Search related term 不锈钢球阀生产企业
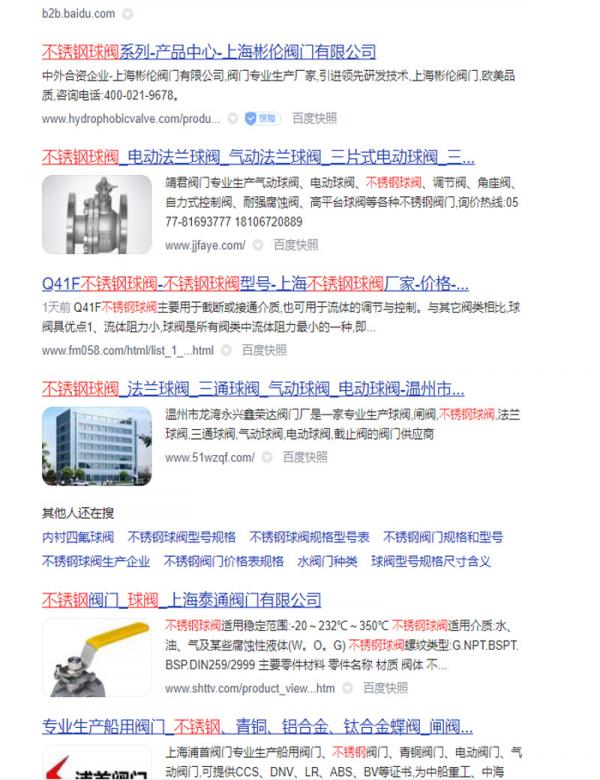This screenshot has width=600, height=780. (96, 561)
